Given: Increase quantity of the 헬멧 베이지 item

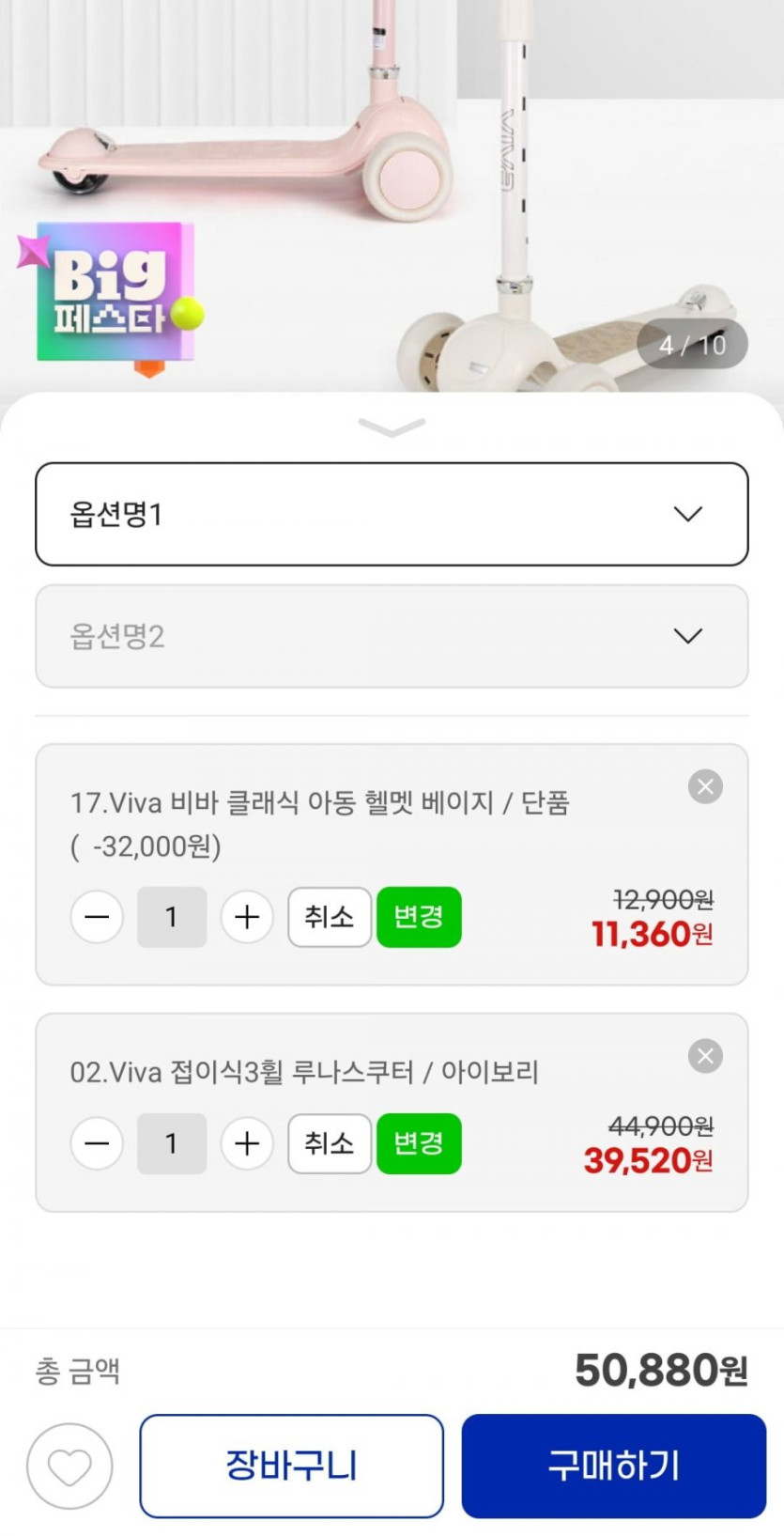Looking at the screenshot, I should (x=247, y=917).
